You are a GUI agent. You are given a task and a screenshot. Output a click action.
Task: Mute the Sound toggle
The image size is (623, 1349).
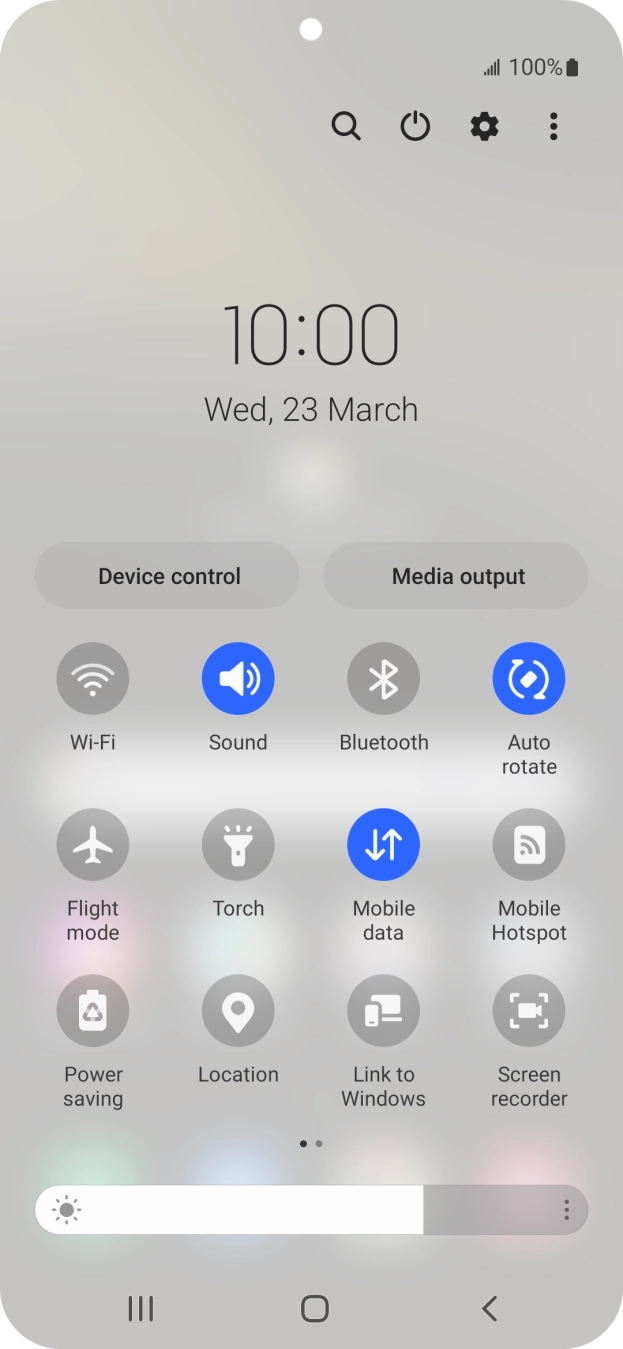tap(238, 679)
